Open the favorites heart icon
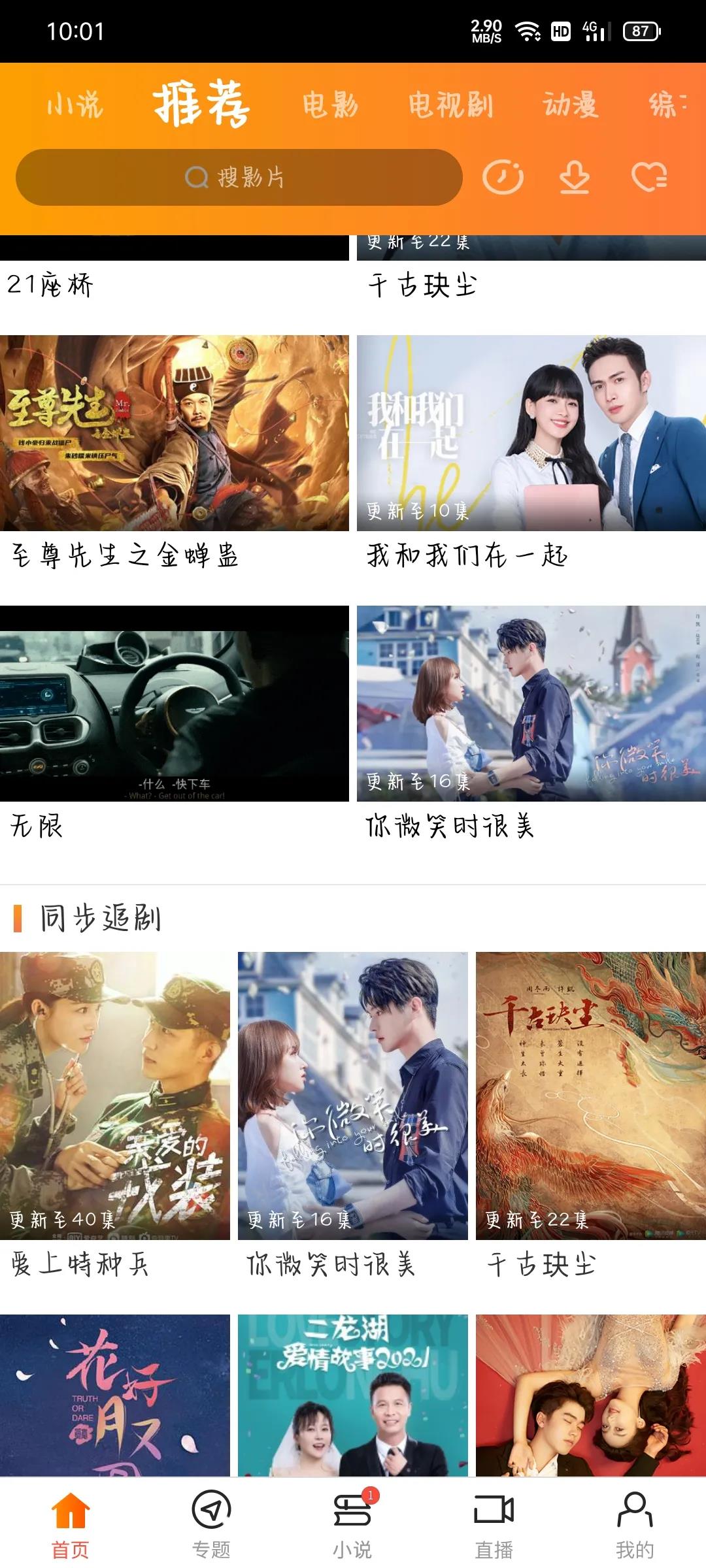 coord(648,177)
